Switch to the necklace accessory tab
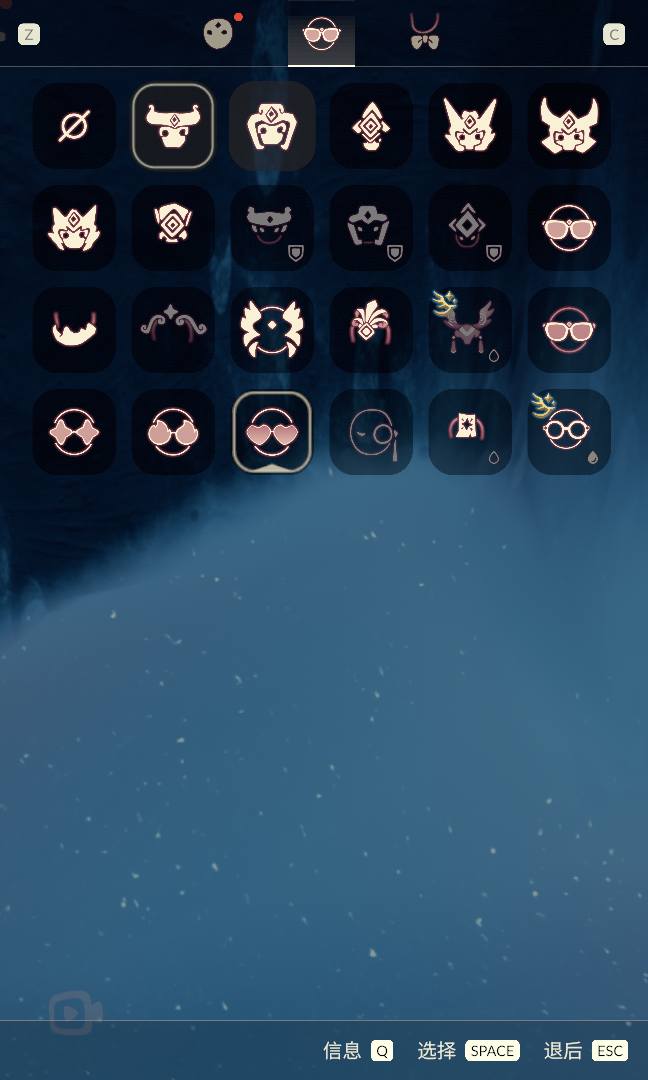This screenshot has height=1080, width=648. [425, 34]
